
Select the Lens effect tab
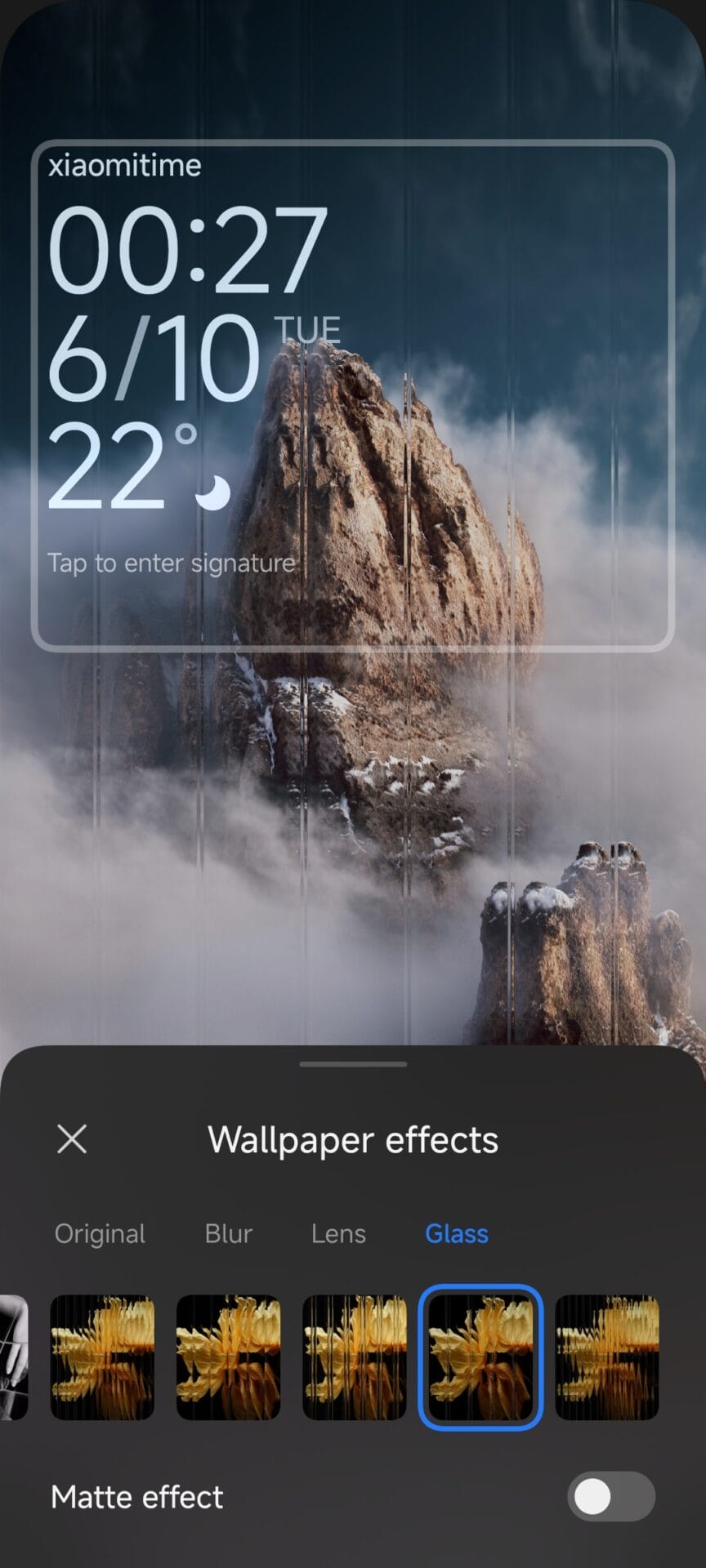click(338, 1233)
